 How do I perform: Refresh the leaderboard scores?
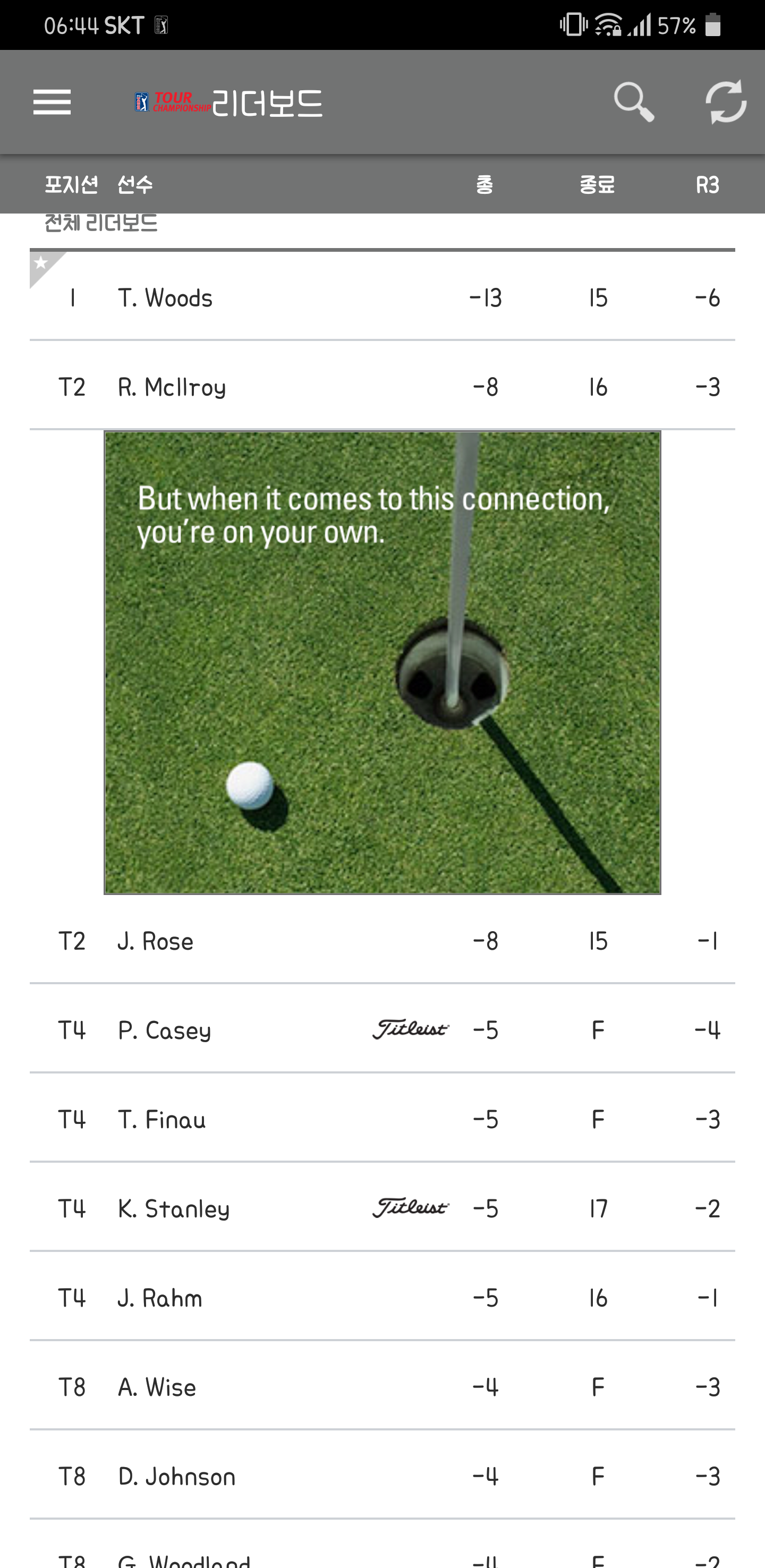(726, 101)
